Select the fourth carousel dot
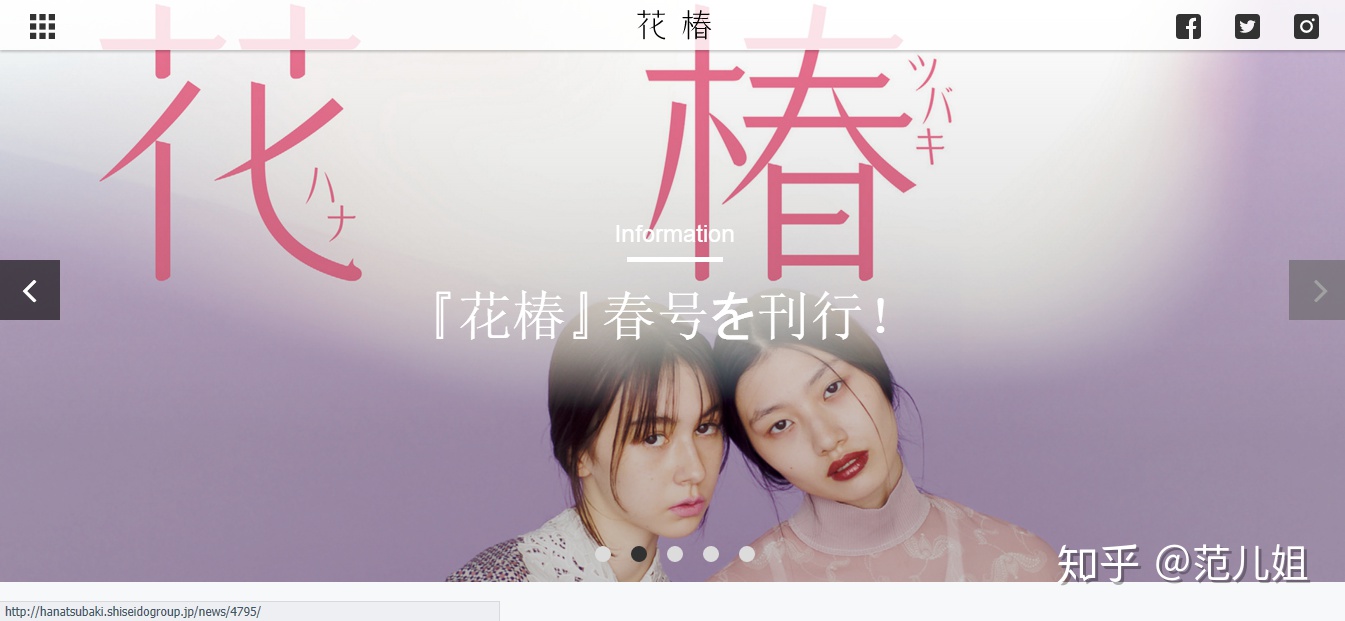This screenshot has width=1345, height=621. 711,554
